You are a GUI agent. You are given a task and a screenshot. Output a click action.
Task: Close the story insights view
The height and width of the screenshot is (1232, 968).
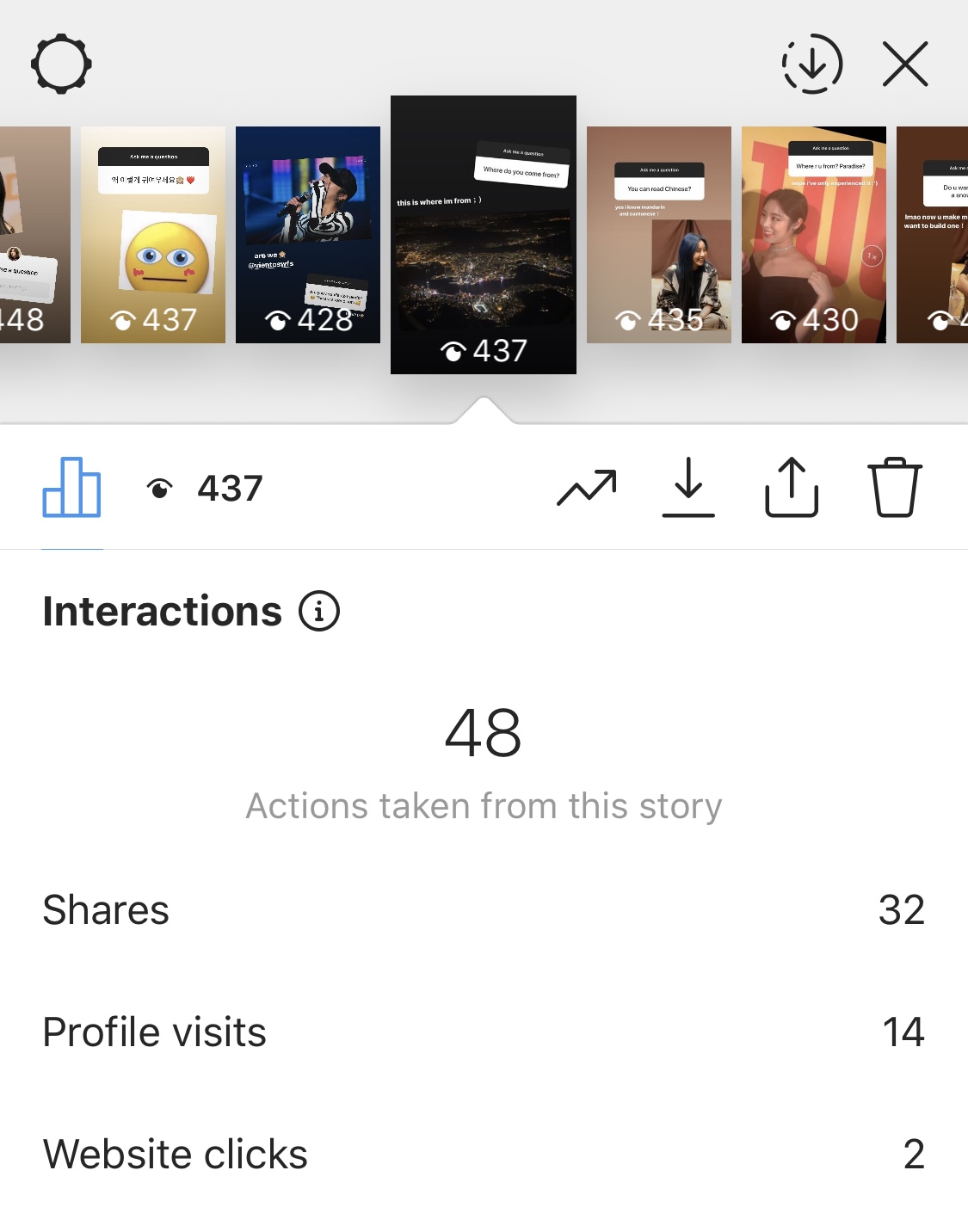coord(905,64)
